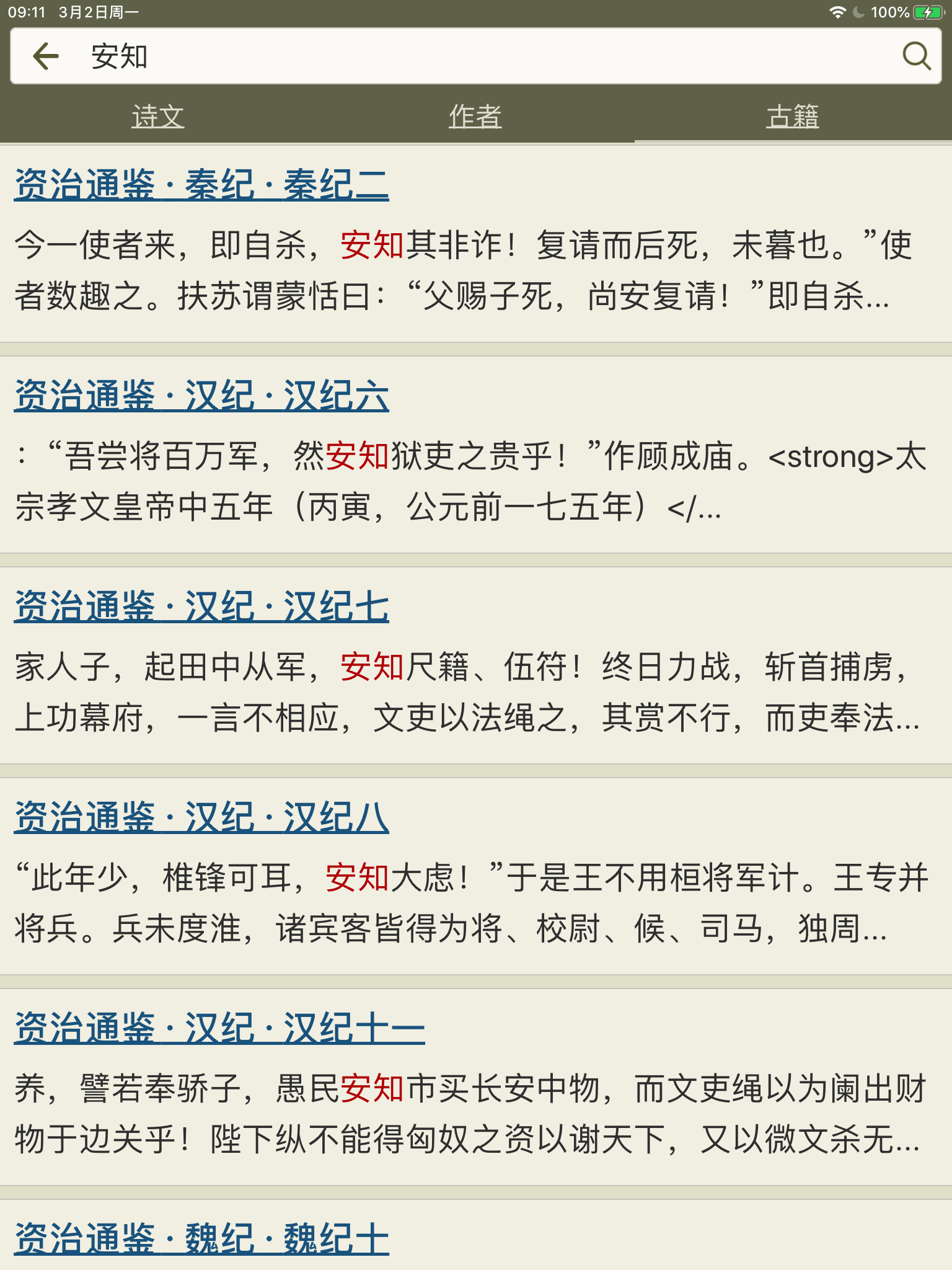
Task: Open 资治通鉴·汉纪·汉纪十一 result
Action: 219,1028
